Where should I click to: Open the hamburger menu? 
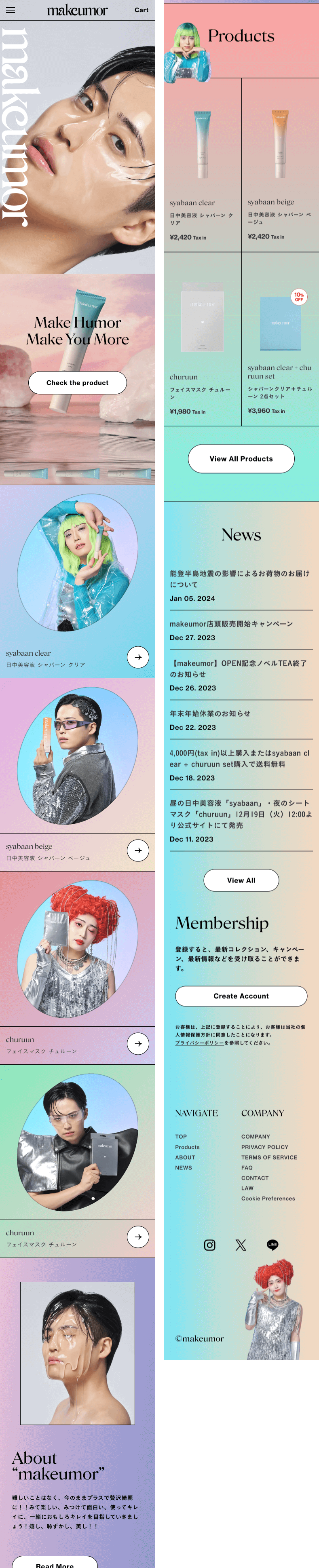[x=11, y=10]
